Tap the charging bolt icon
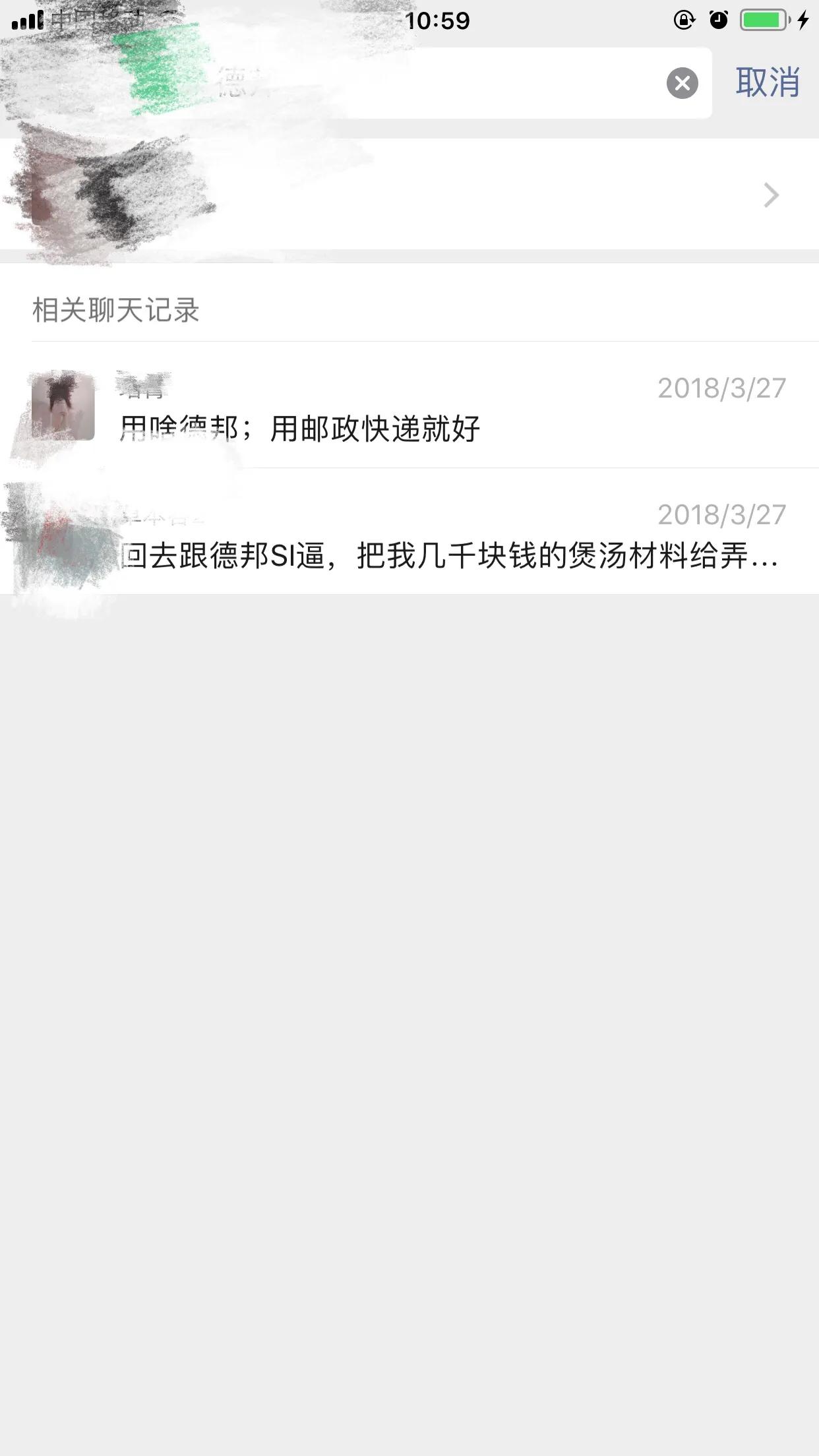Screen dimensions: 819x1456 (803, 20)
